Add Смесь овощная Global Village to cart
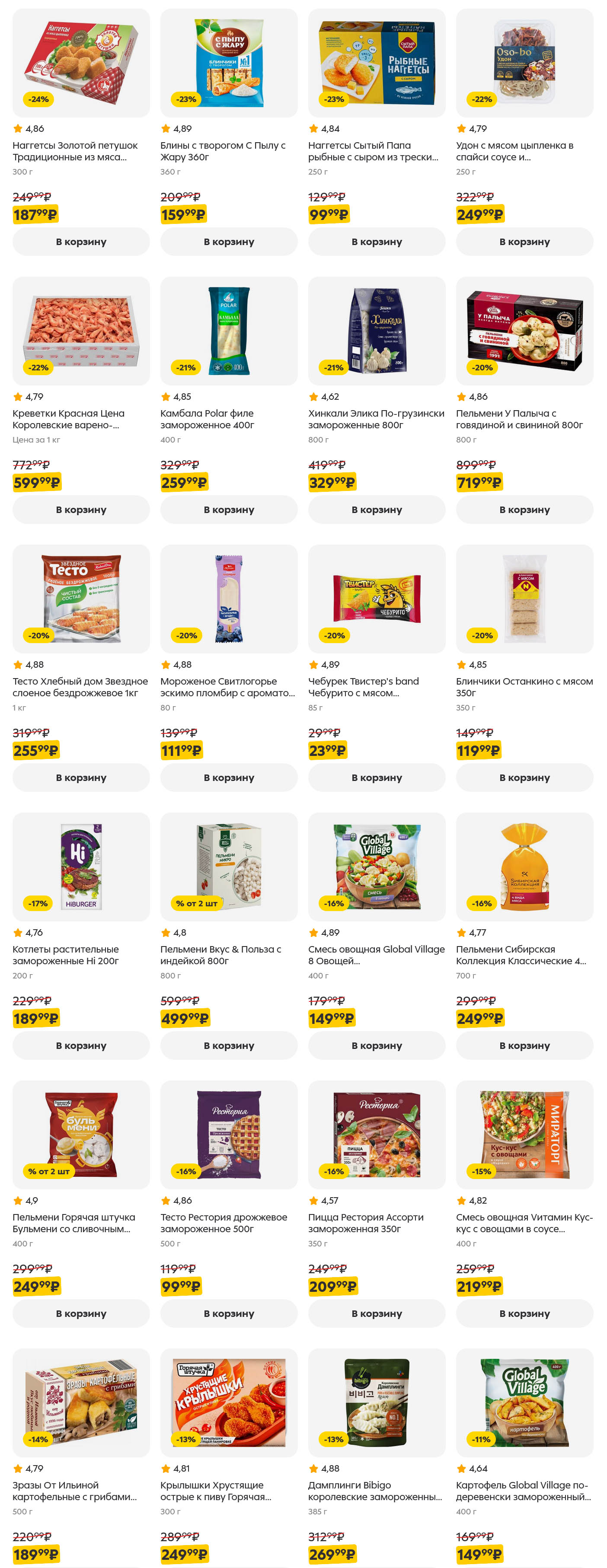 [376, 1045]
